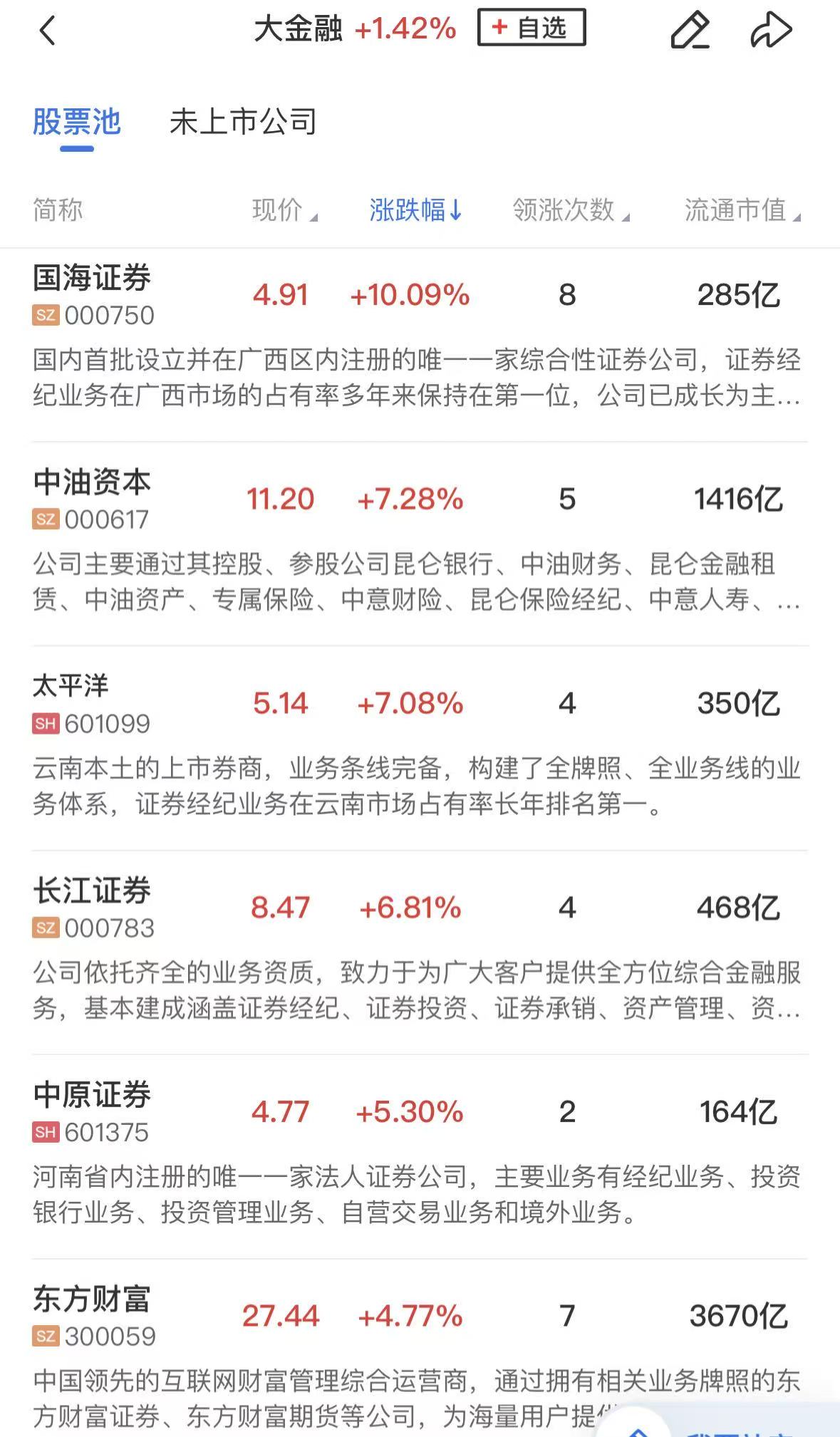840x1437 pixels.
Task: Select the 股票池 tab
Action: point(77,123)
